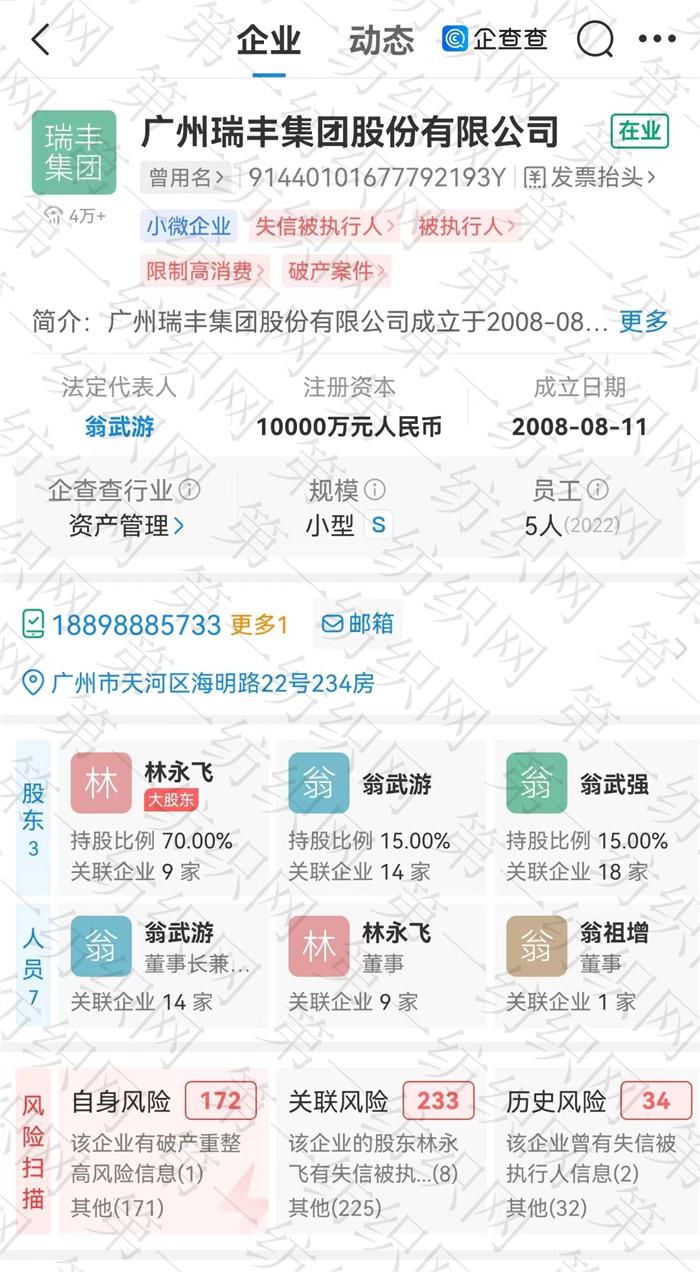Show more phone numbers via 更多1

click(259, 625)
